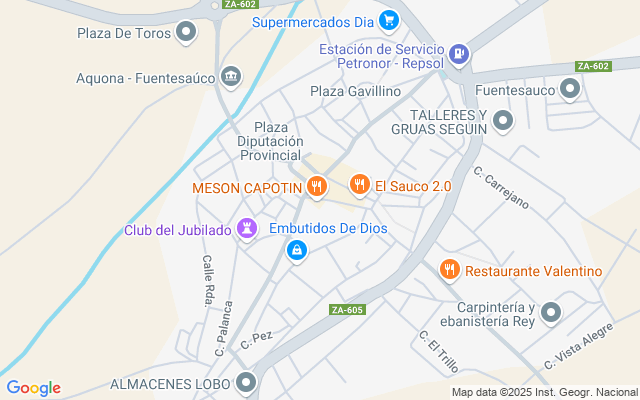Screen dimensions: 640x400
Task: Open the Supermercados Dia shopping pin
Action: (390, 20)
